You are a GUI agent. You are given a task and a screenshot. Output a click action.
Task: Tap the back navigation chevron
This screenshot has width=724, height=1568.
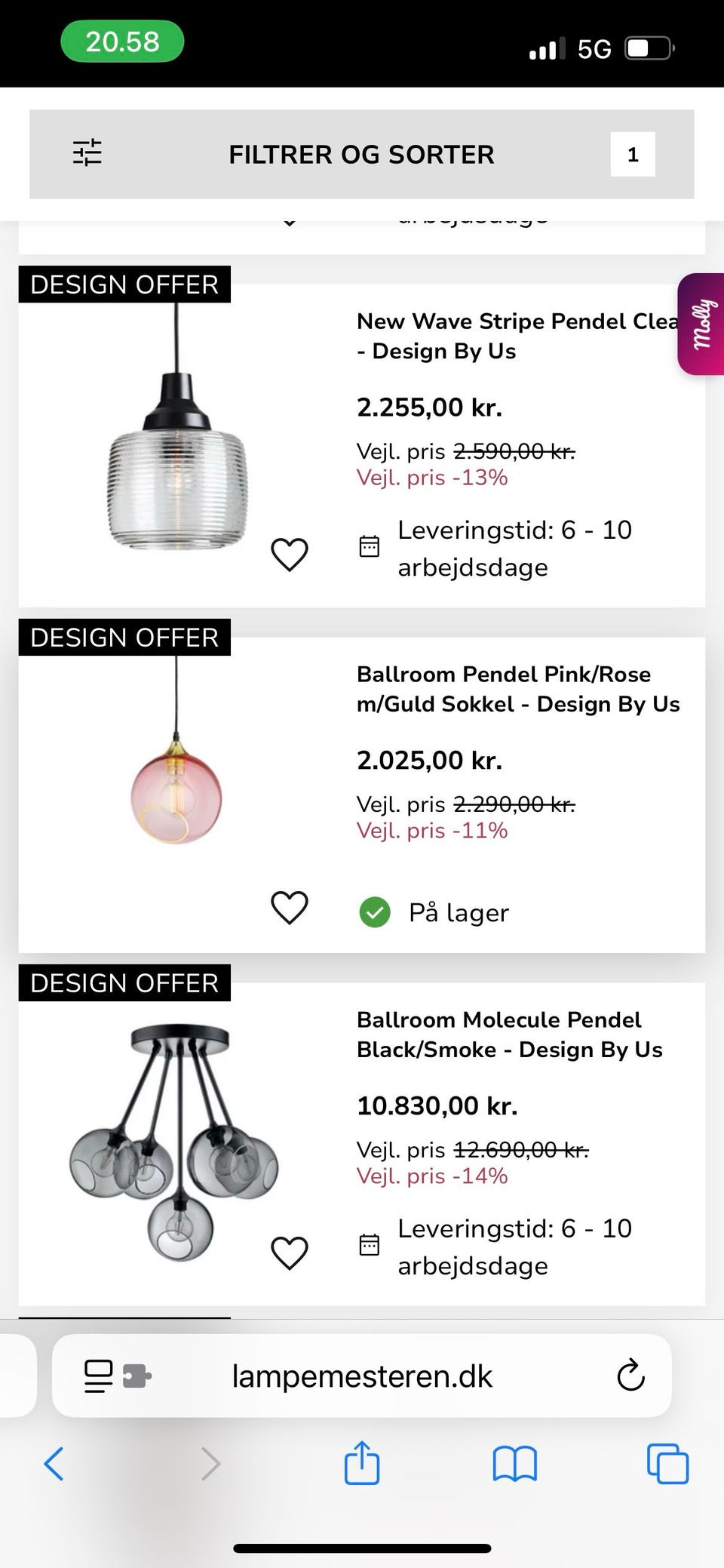[54, 1465]
